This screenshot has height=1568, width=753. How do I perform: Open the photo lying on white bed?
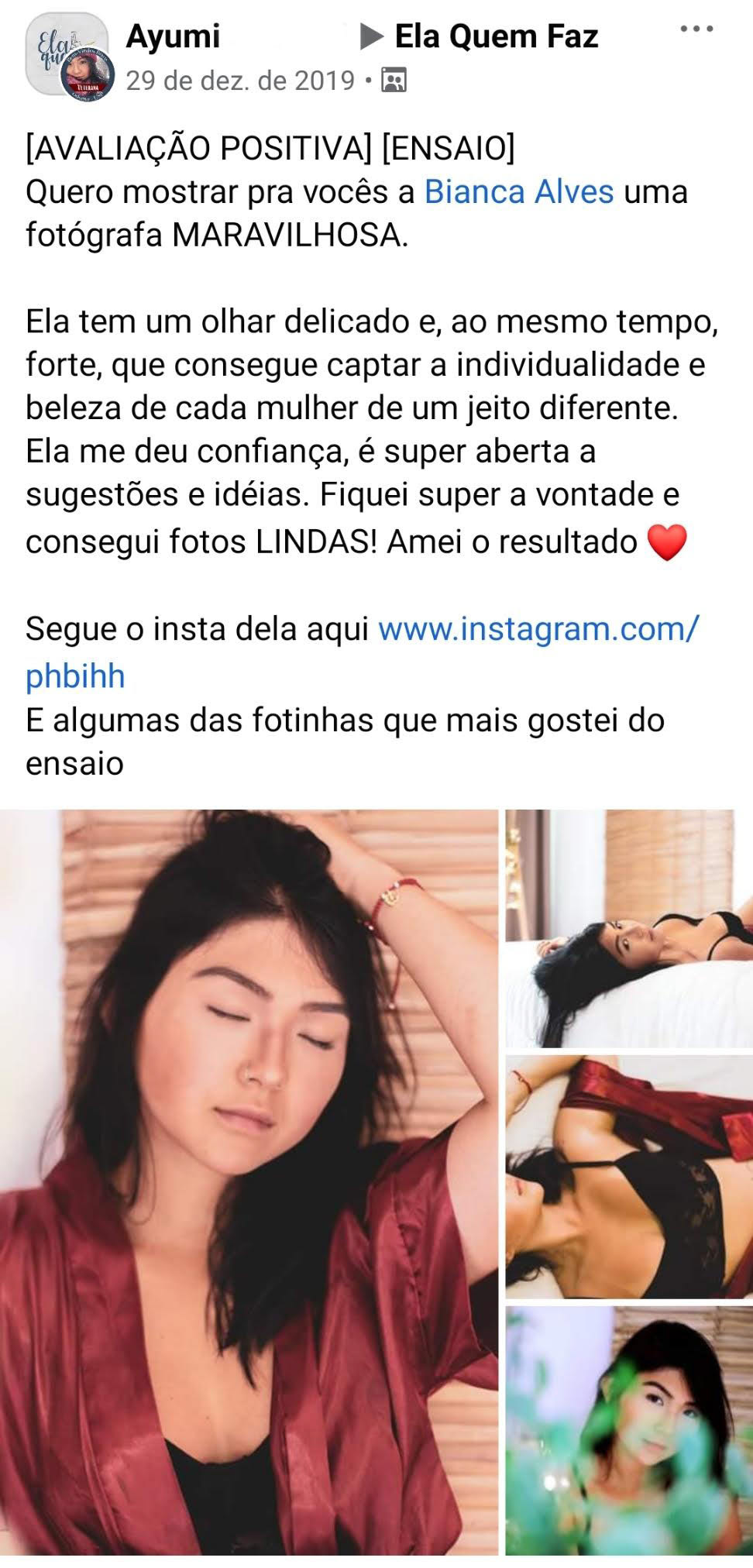click(628, 928)
